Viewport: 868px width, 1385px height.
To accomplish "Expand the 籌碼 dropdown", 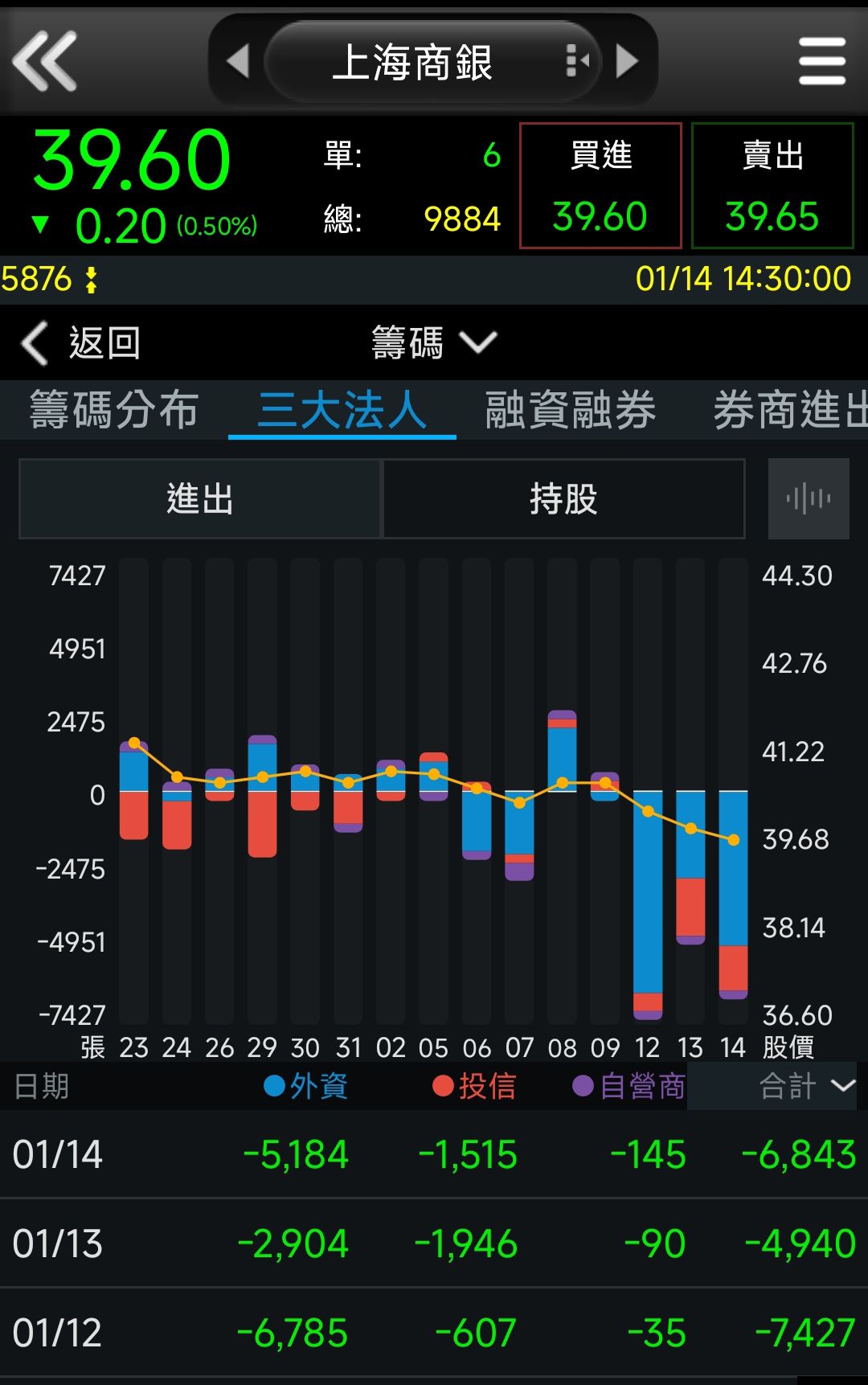I will [x=434, y=343].
